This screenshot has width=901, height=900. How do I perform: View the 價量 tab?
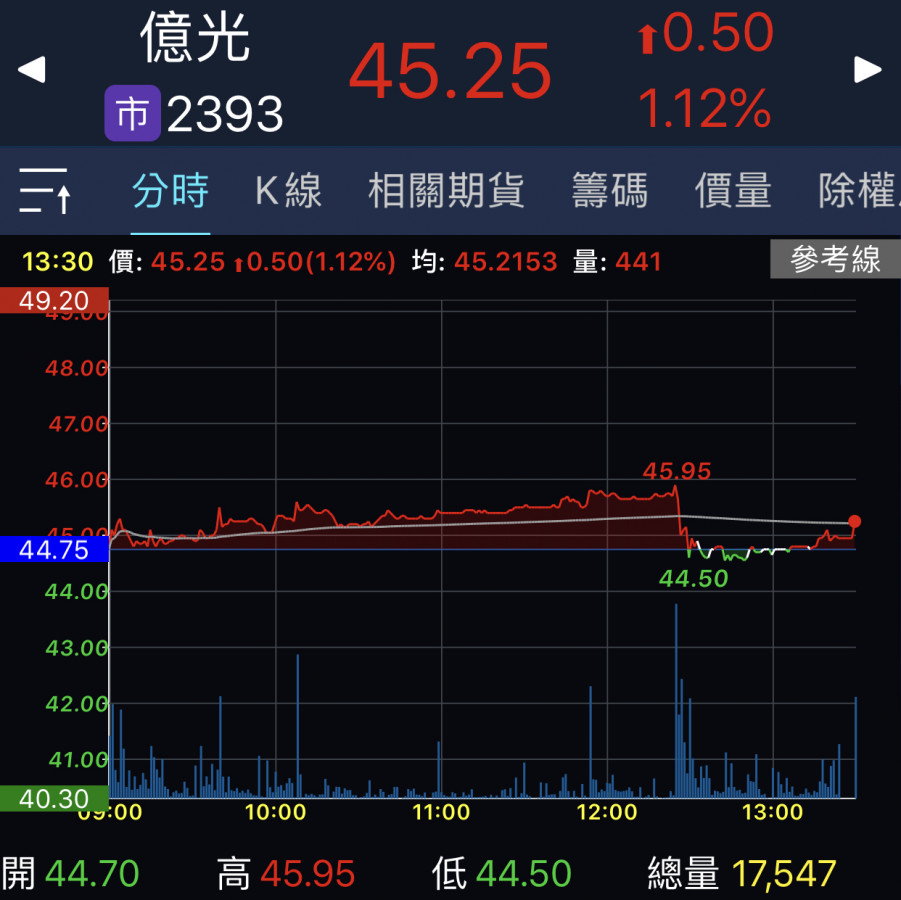click(x=733, y=190)
